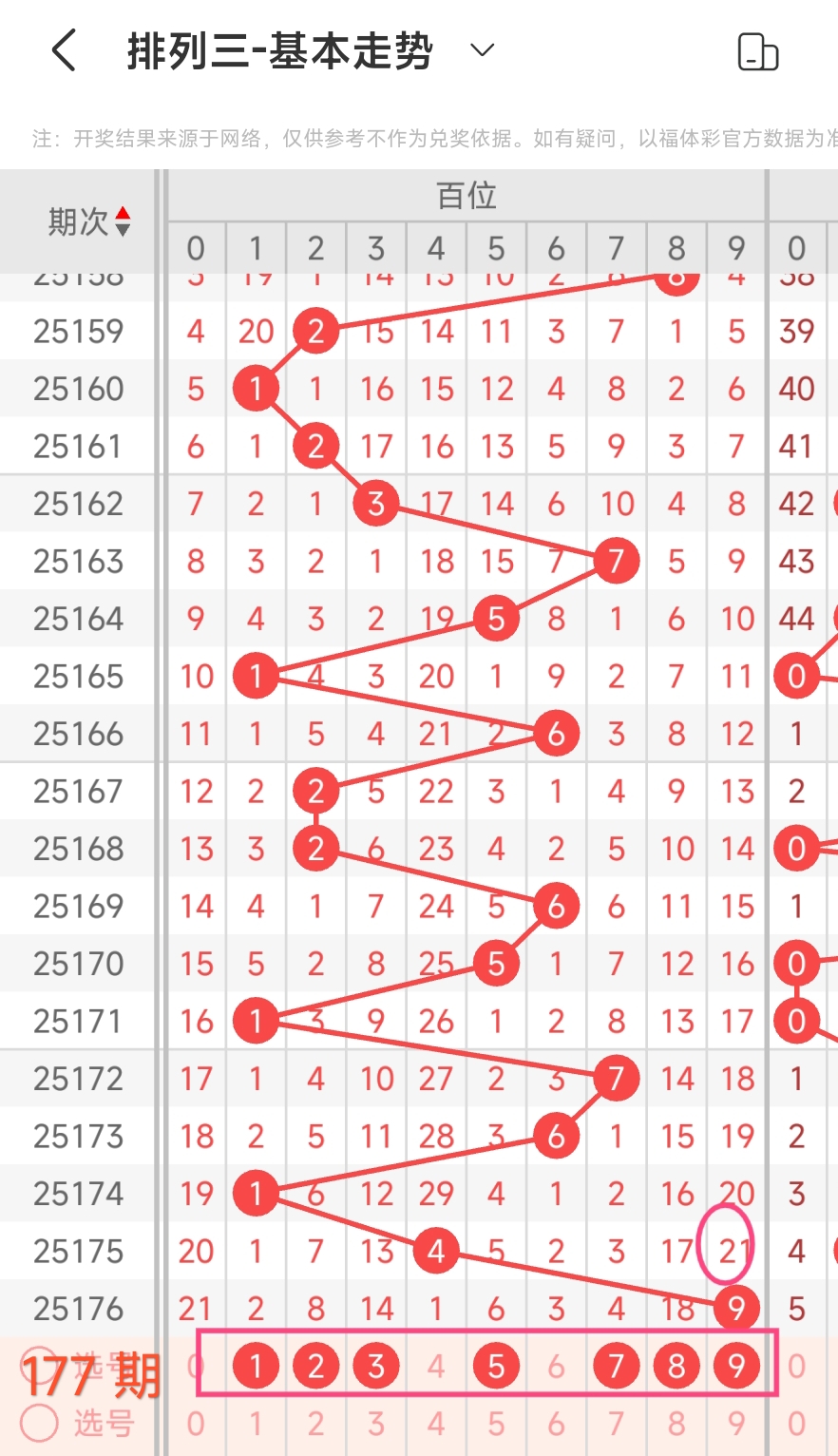The width and height of the screenshot is (838, 1456).
Task: Deselect highlighted 百位 ball 9 in first 选号 row
Action: 736,1367
